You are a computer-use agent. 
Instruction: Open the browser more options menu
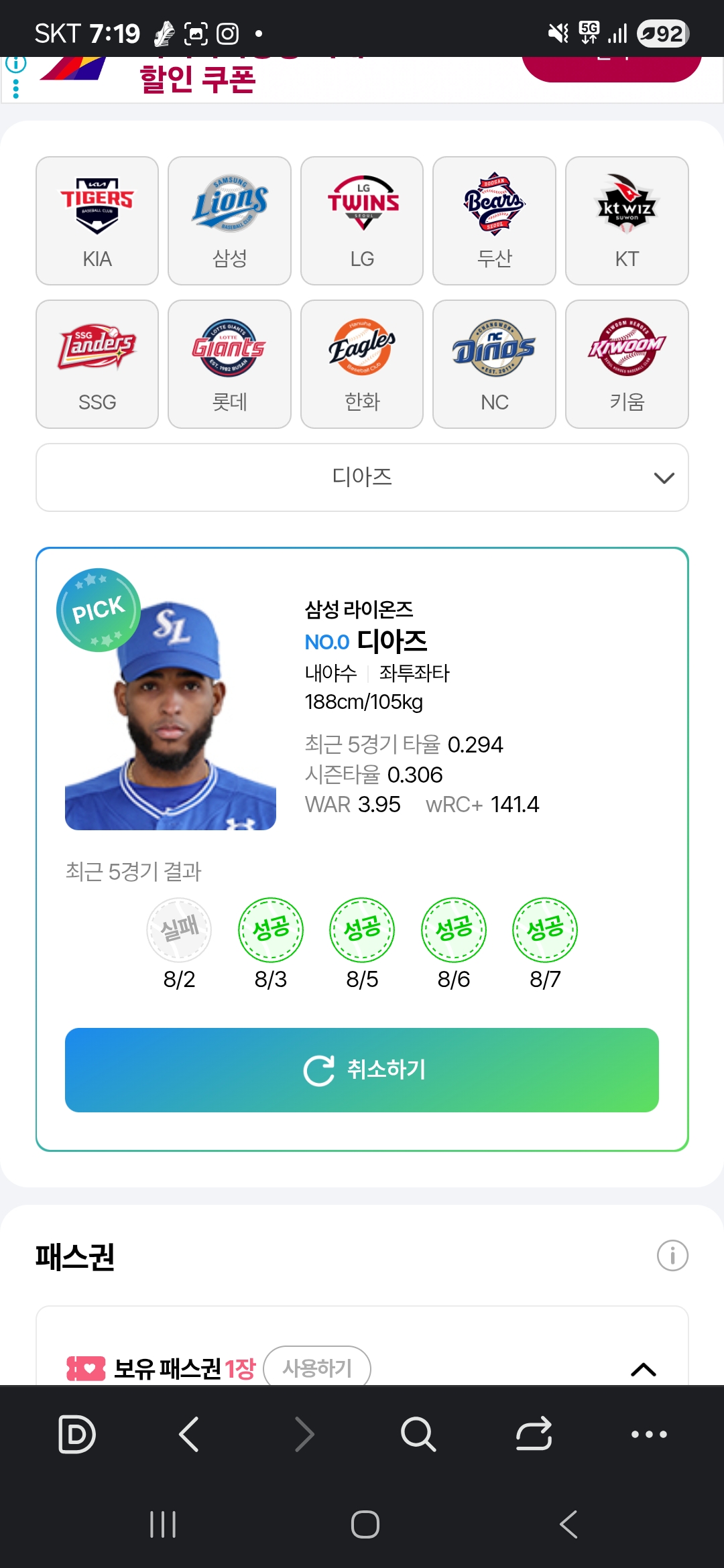[x=649, y=1434]
